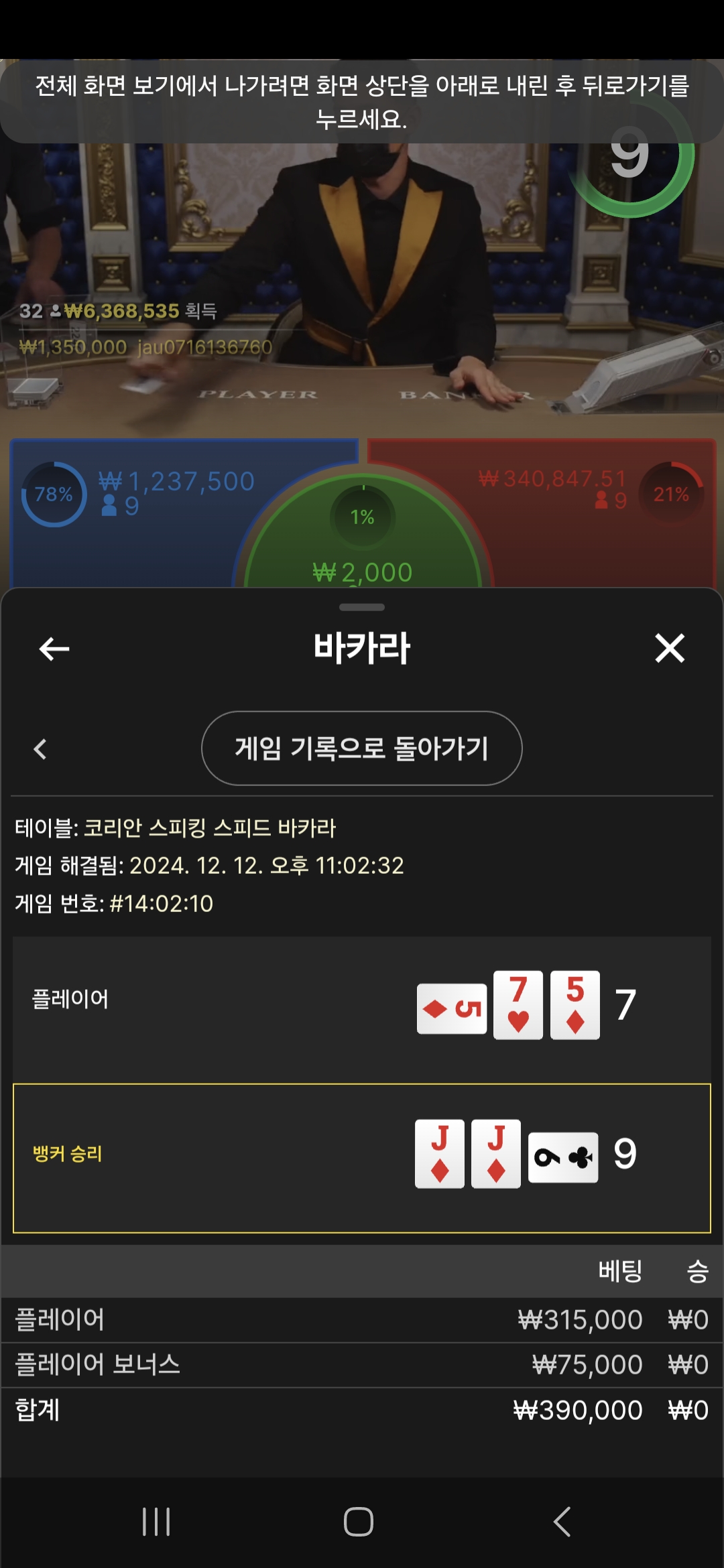Show the previous game record via the chevron

click(40, 748)
